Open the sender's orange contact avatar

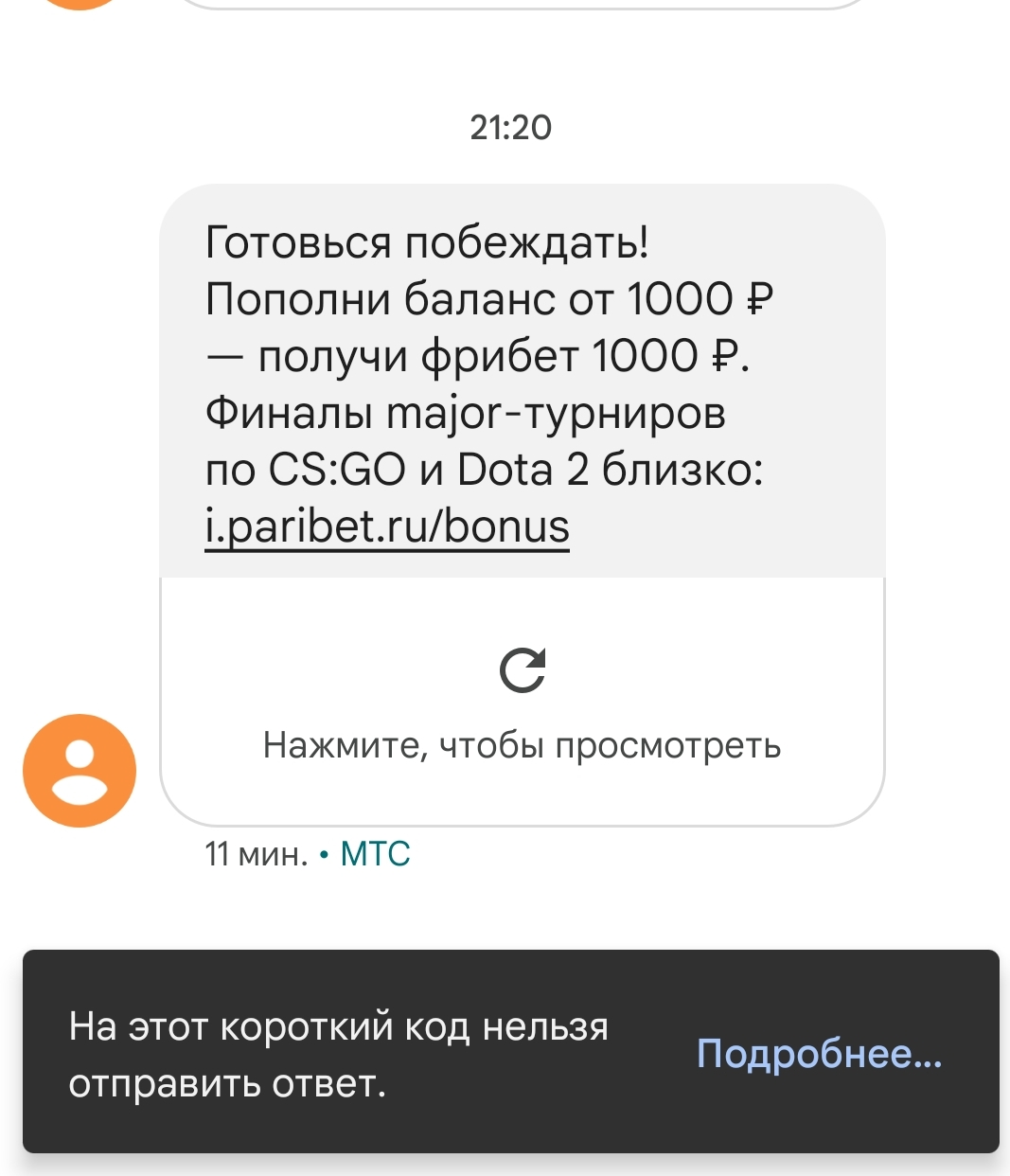[80, 771]
